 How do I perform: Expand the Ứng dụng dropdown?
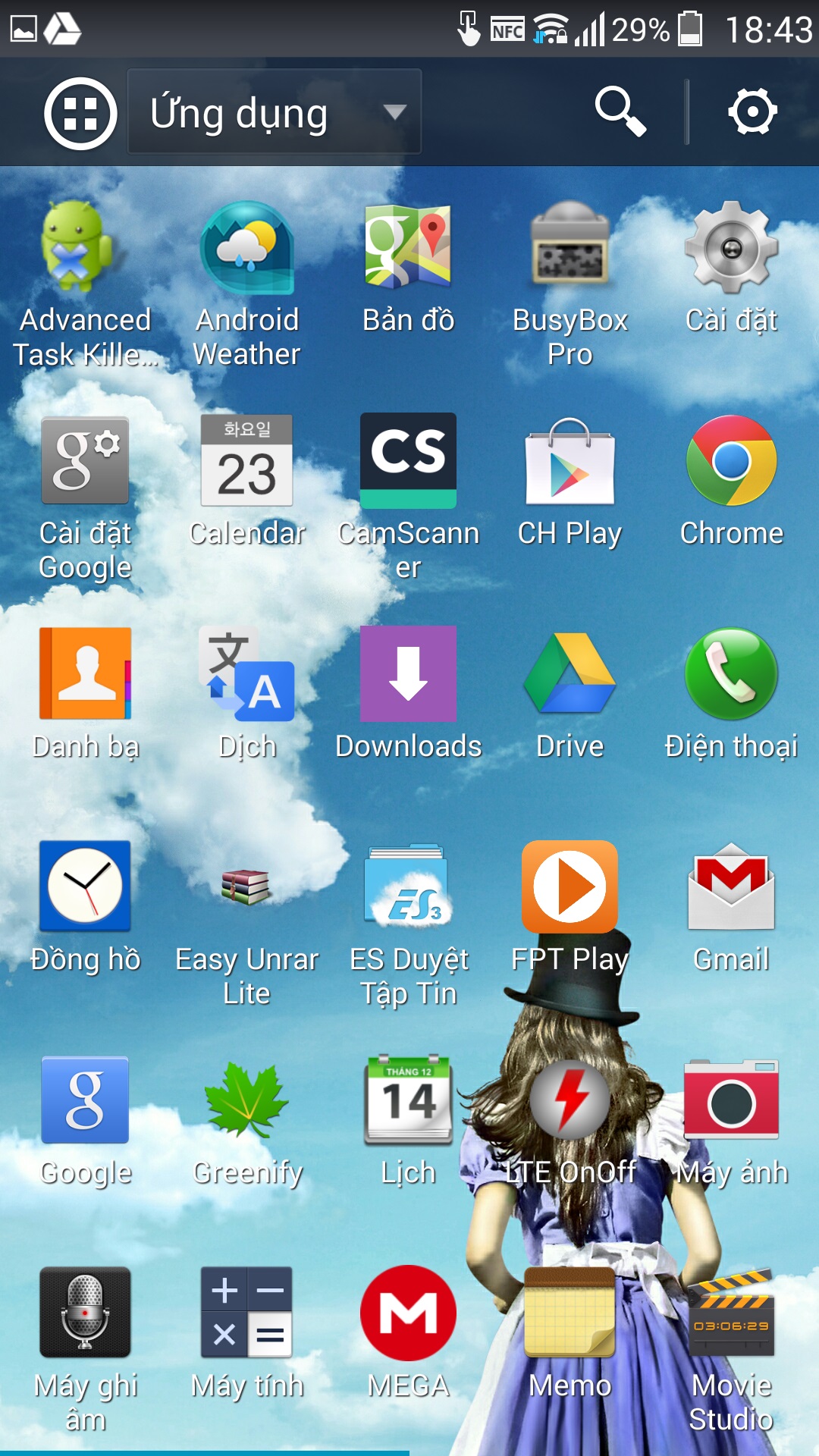(x=274, y=112)
